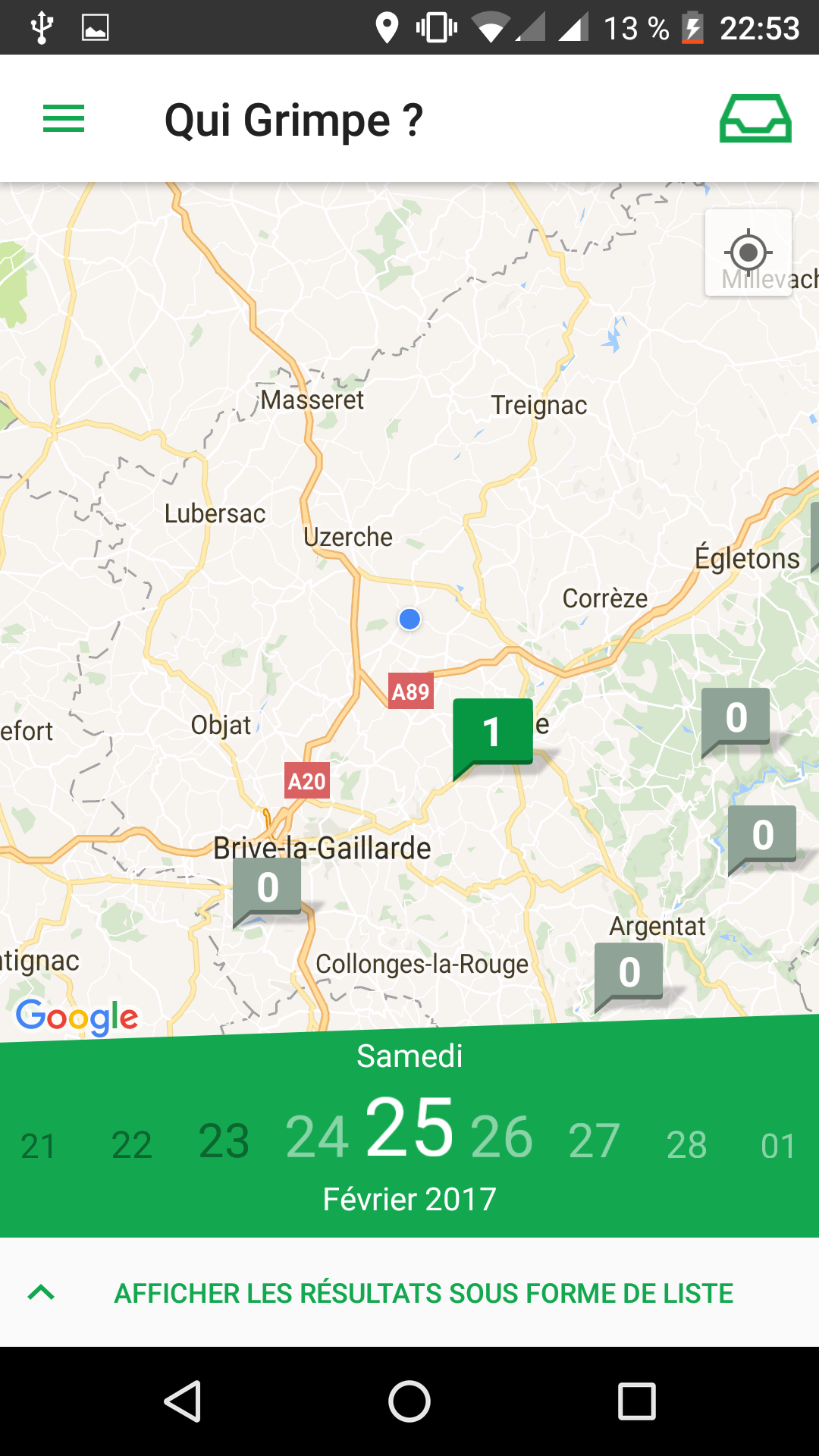Go back using the system back button
The width and height of the screenshot is (819, 1456).
point(182,1401)
